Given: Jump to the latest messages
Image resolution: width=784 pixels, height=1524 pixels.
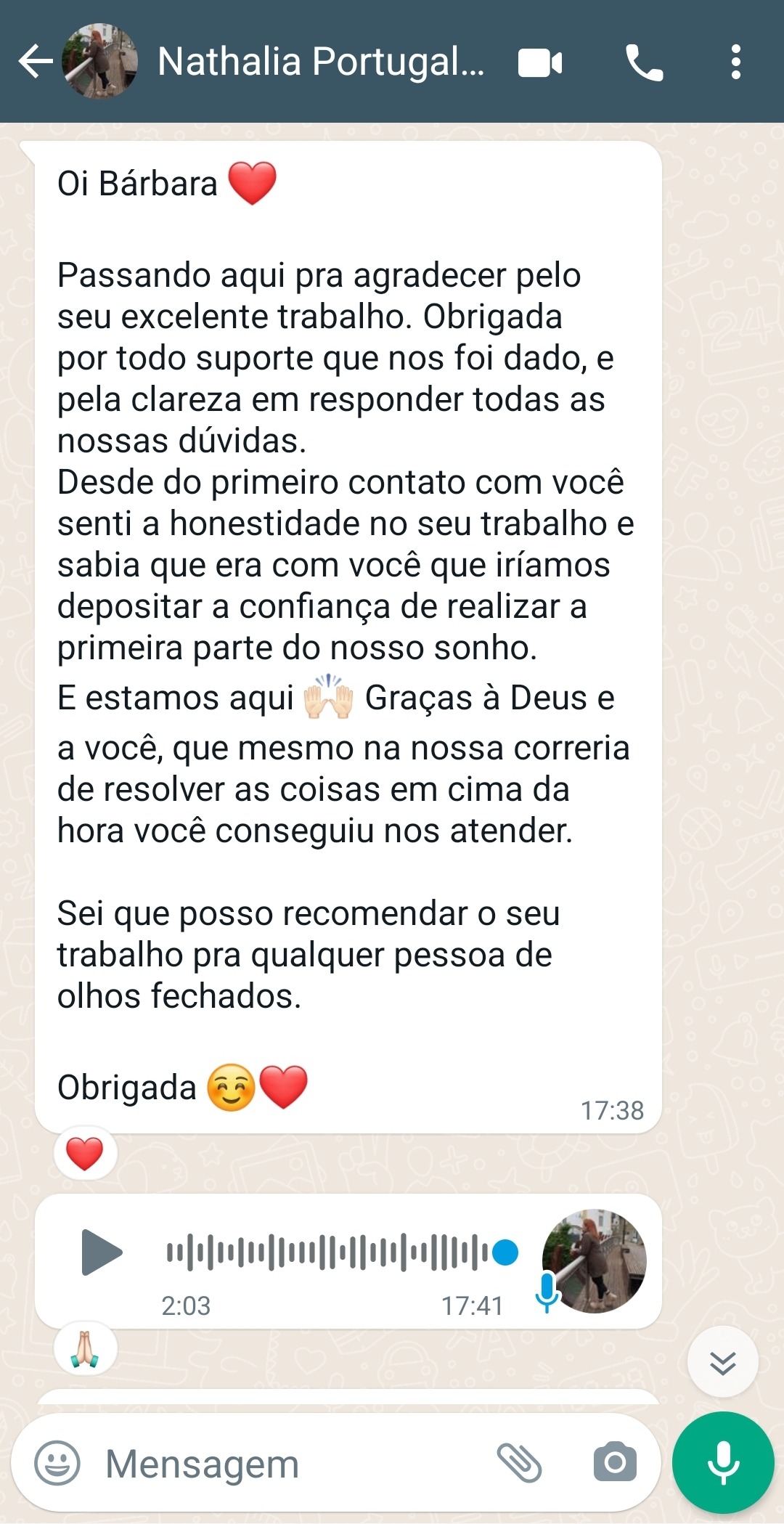Looking at the screenshot, I should click(x=722, y=1363).
